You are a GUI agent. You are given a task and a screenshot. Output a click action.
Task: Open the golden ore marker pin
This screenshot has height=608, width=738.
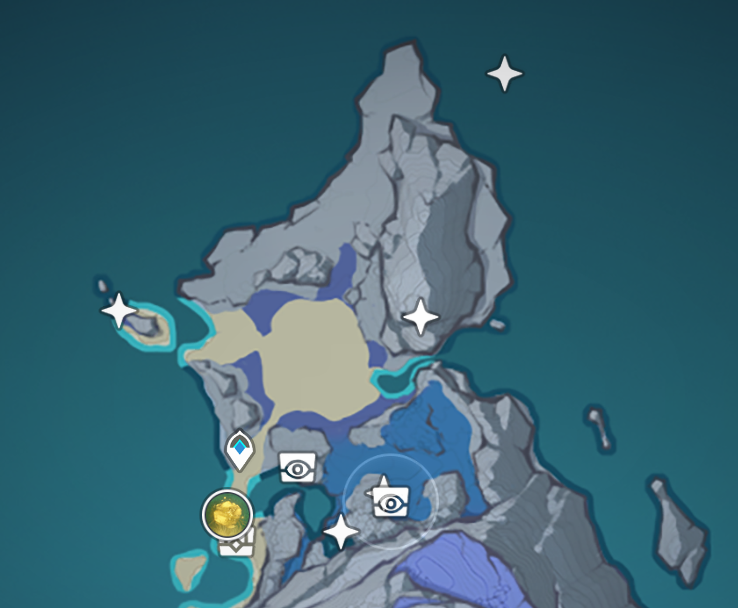coord(227,514)
